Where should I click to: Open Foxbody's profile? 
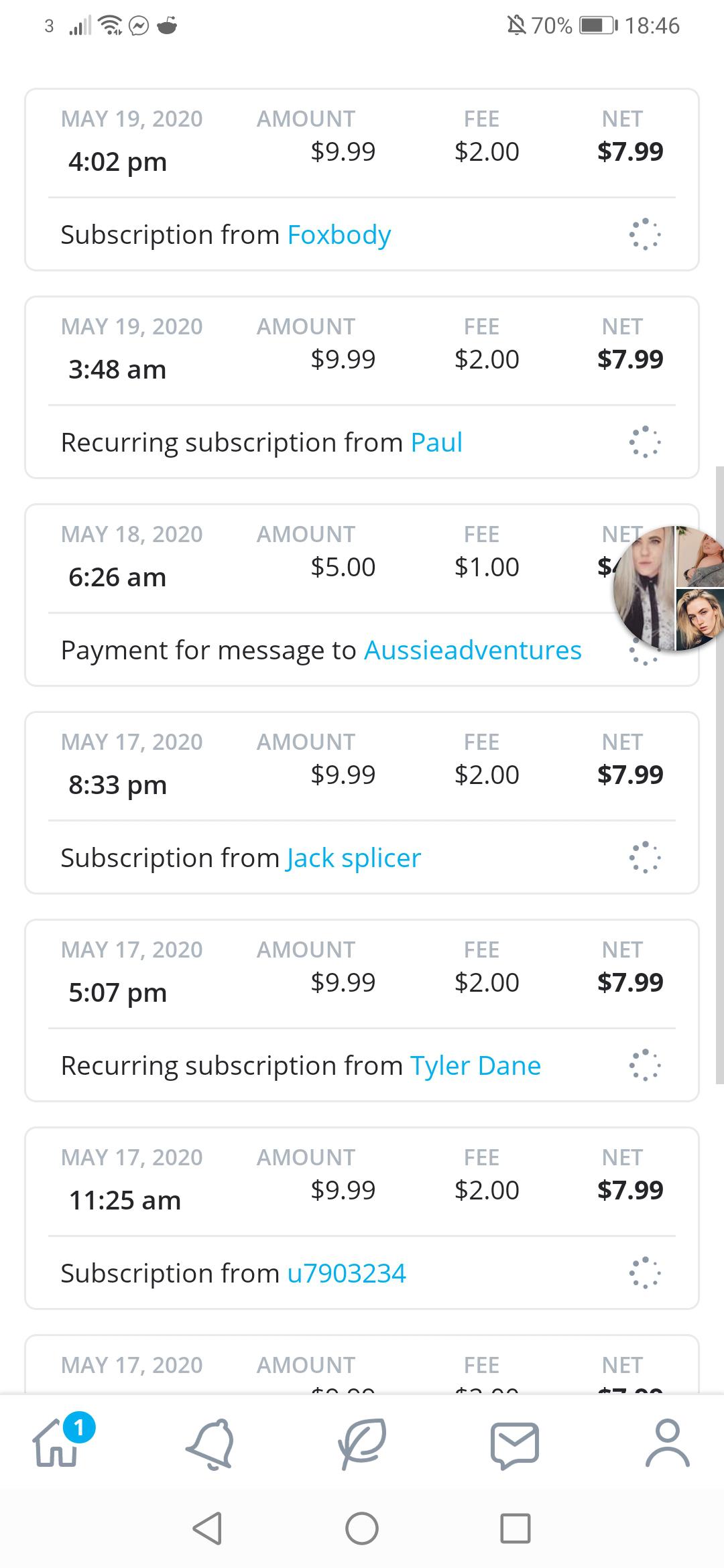point(339,235)
